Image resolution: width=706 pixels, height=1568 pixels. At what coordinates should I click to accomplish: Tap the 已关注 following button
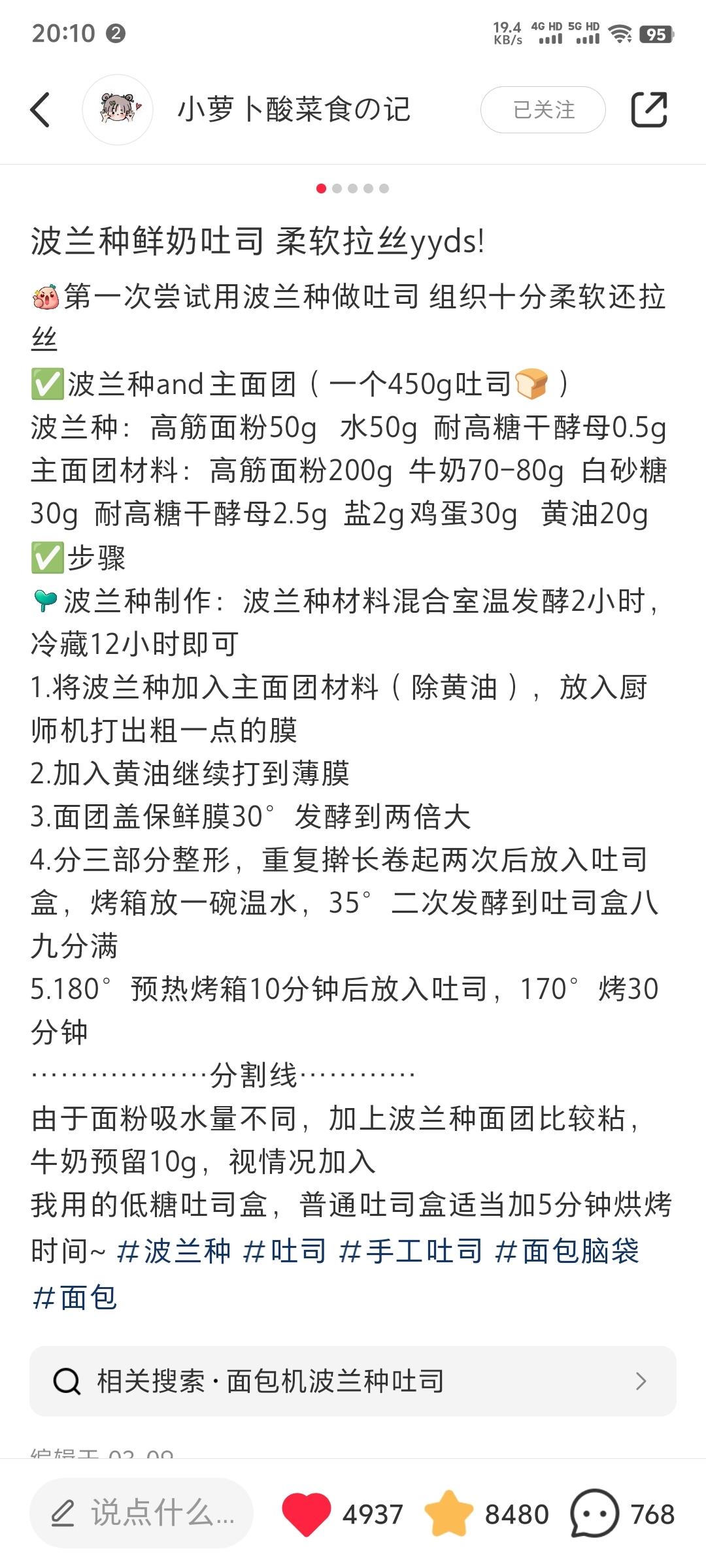(x=543, y=110)
